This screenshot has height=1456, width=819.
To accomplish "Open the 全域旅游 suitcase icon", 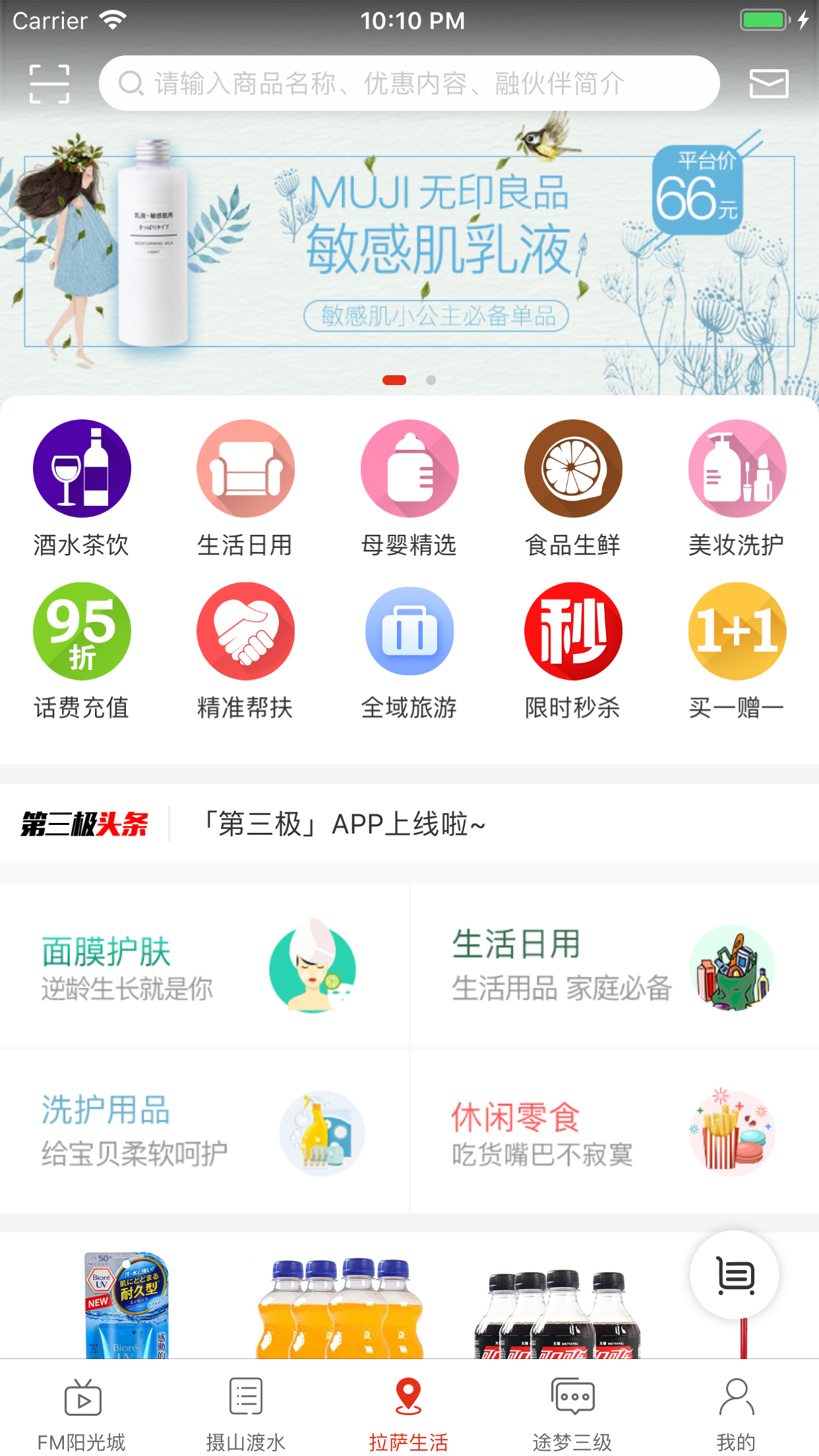I will [x=409, y=631].
